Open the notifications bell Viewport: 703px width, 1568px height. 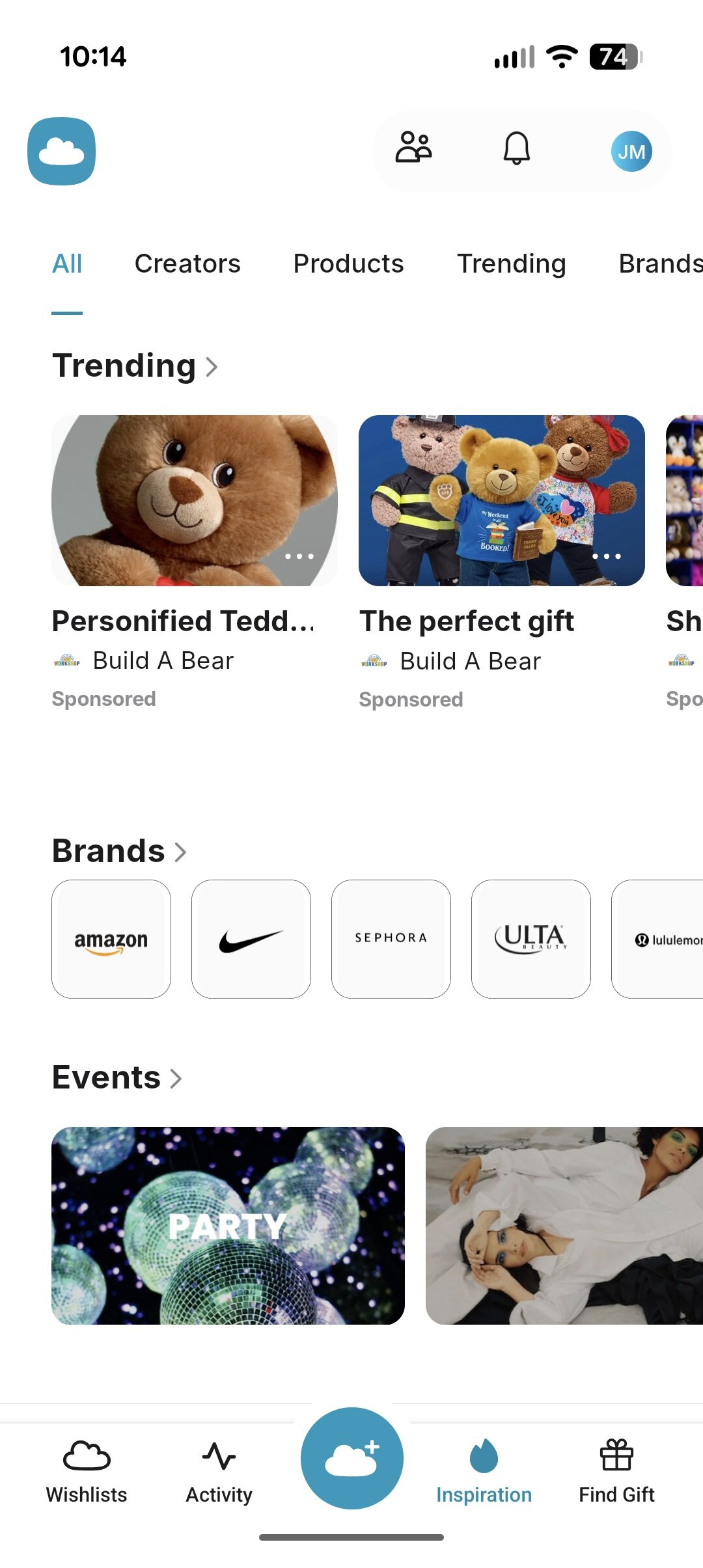tap(517, 149)
